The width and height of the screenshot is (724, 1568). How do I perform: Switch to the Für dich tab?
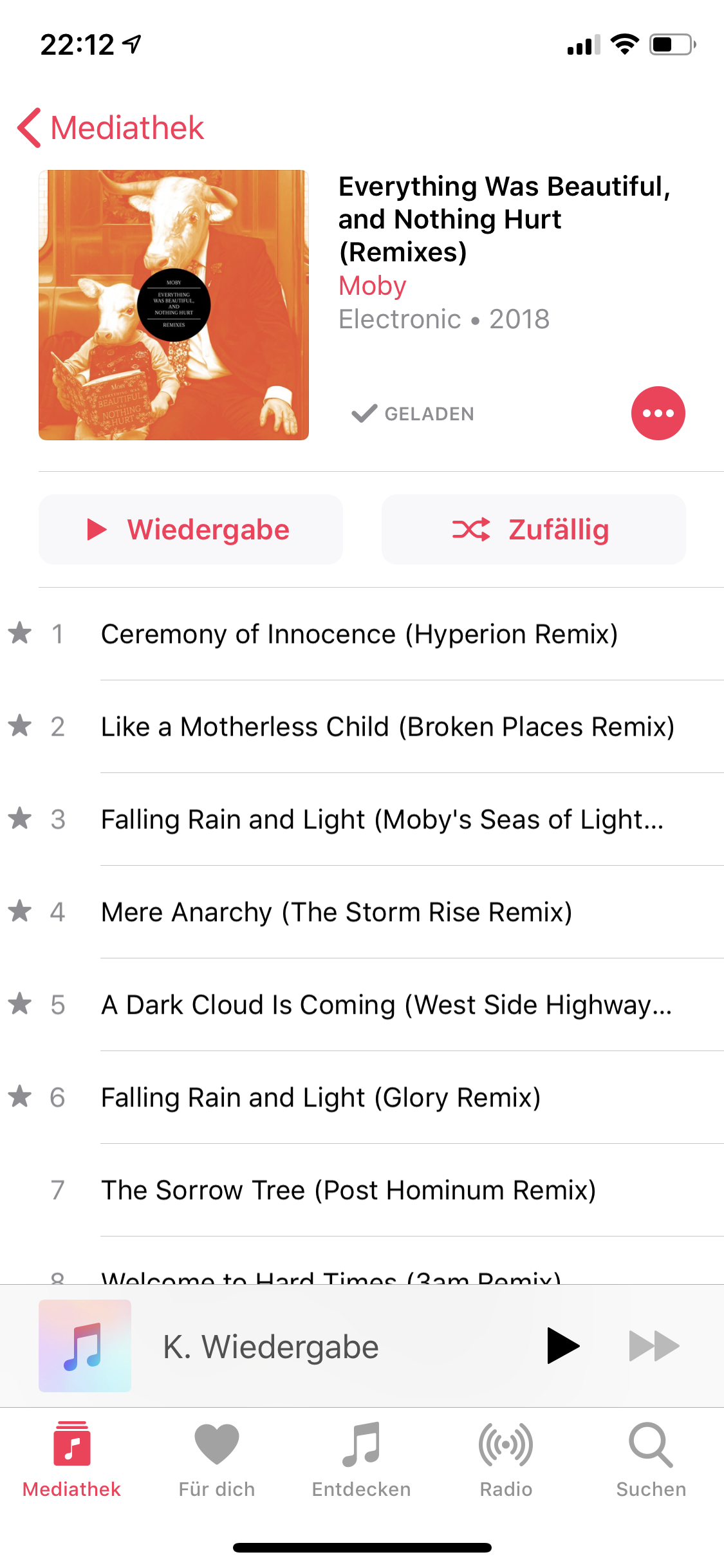tap(217, 1460)
